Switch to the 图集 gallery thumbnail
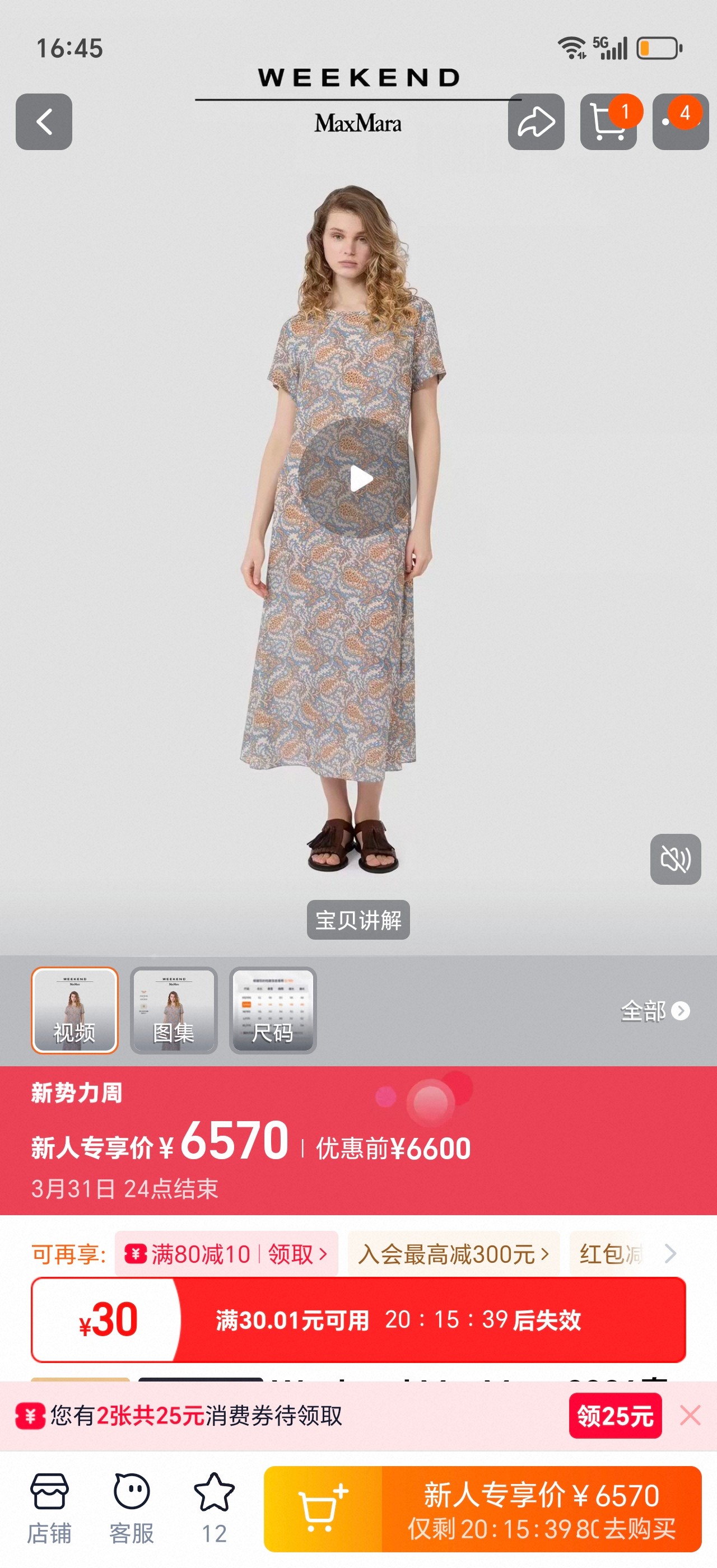The height and width of the screenshot is (1568, 717). (x=174, y=1010)
